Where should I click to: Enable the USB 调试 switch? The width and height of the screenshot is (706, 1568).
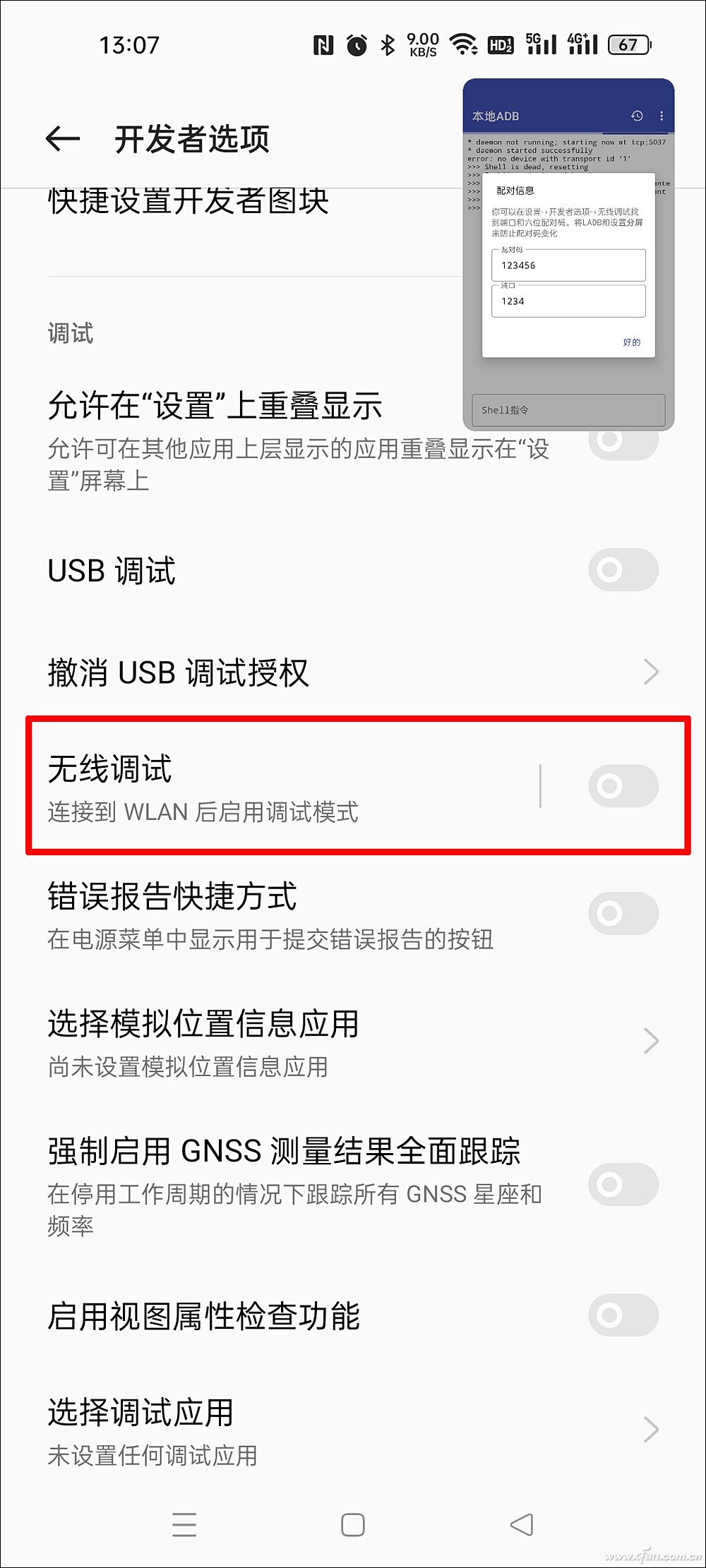click(623, 569)
